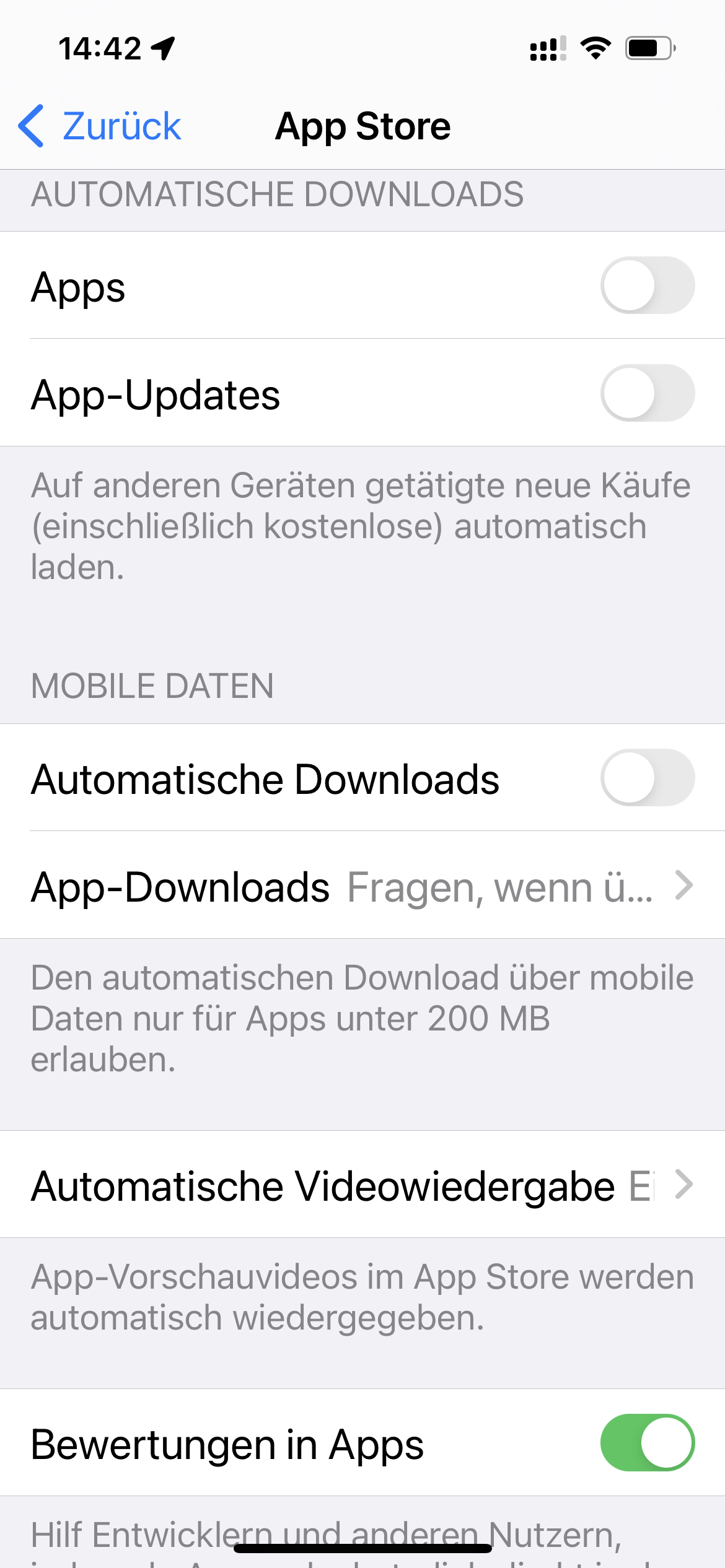Toggle Automatische Downloads over mobile data

[x=647, y=778]
